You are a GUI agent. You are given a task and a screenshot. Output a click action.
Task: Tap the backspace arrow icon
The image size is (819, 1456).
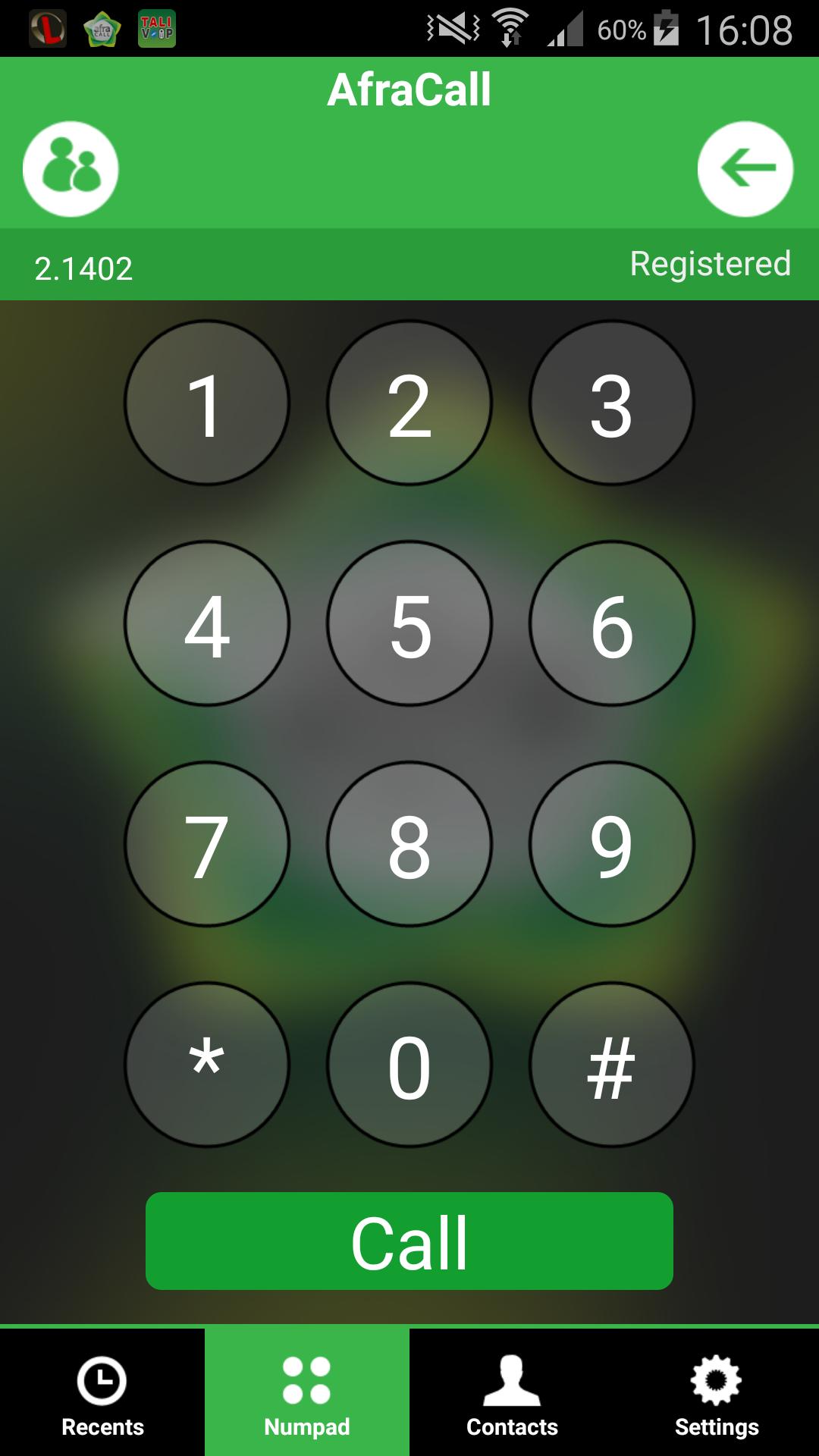point(745,168)
